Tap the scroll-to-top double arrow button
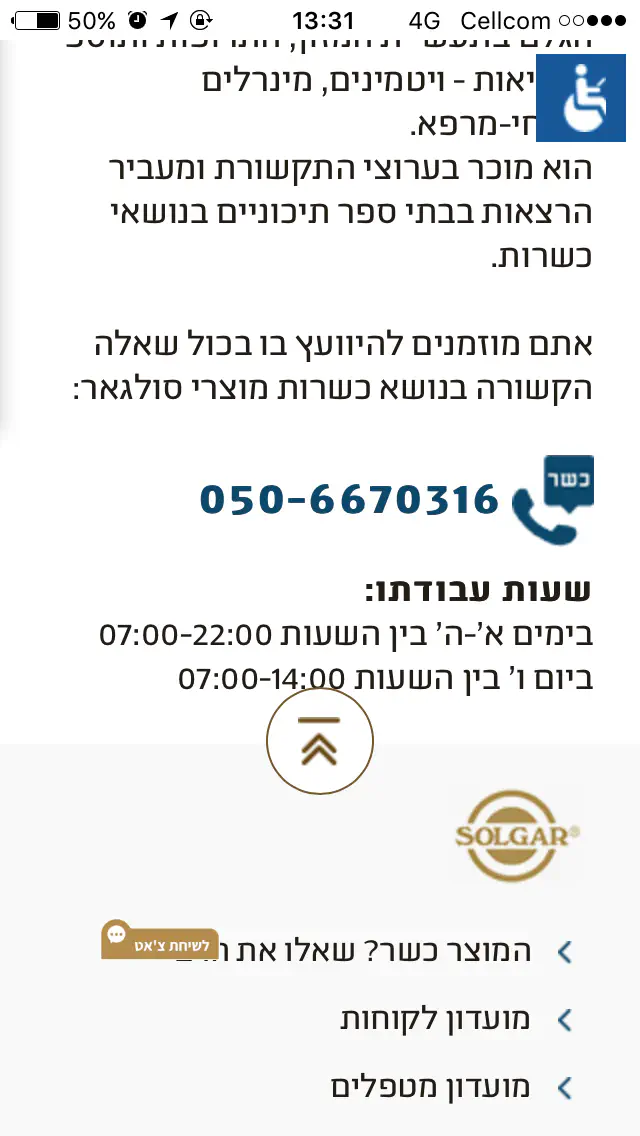640x1136 pixels. (320, 742)
